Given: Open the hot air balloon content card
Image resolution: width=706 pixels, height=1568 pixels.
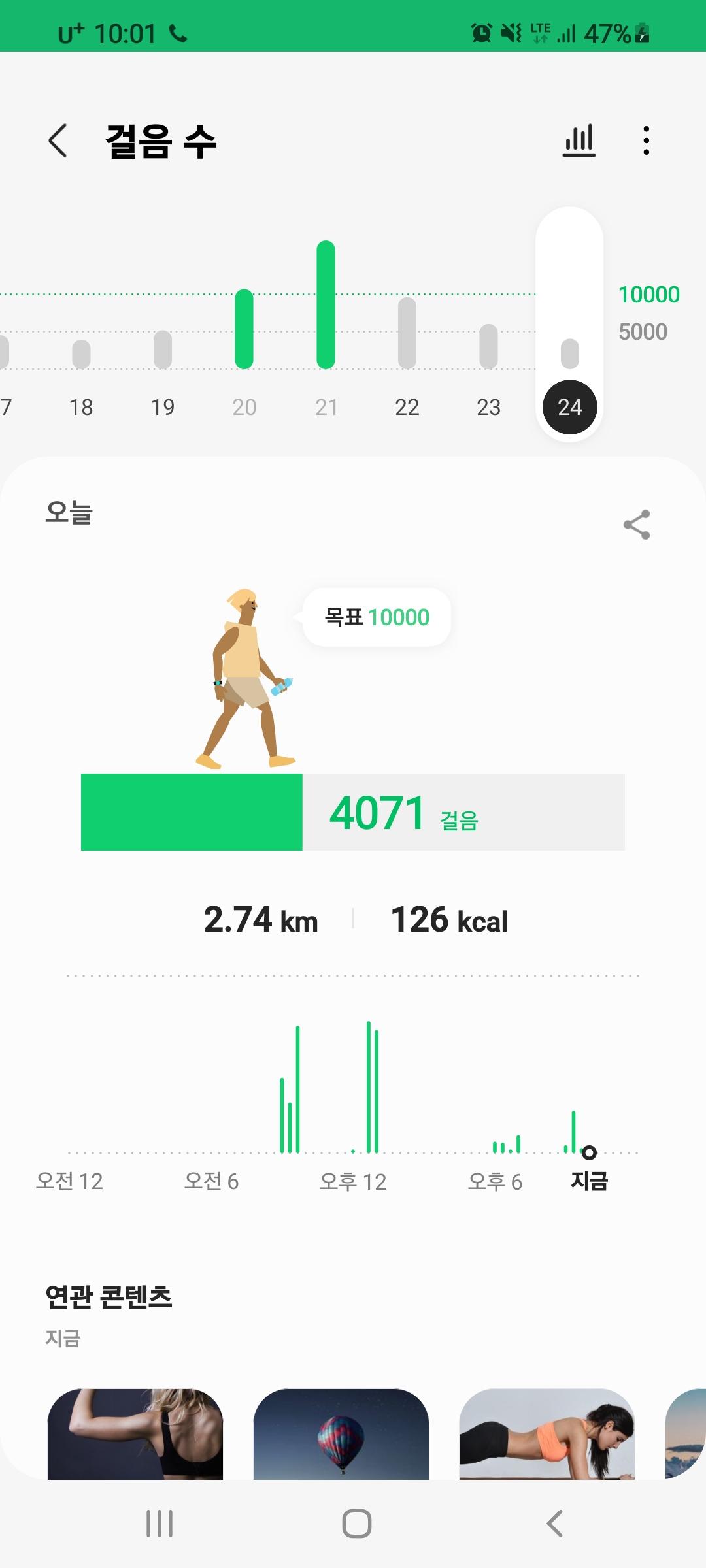Looking at the screenshot, I should 341,1433.
